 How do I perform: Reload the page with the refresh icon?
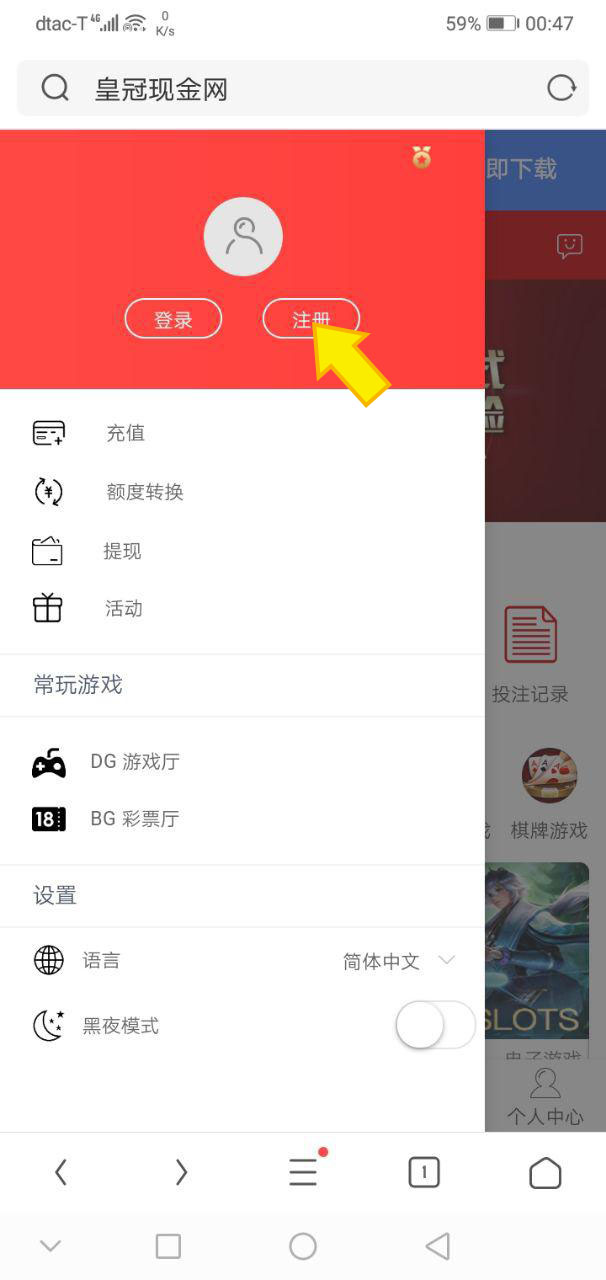coord(561,89)
